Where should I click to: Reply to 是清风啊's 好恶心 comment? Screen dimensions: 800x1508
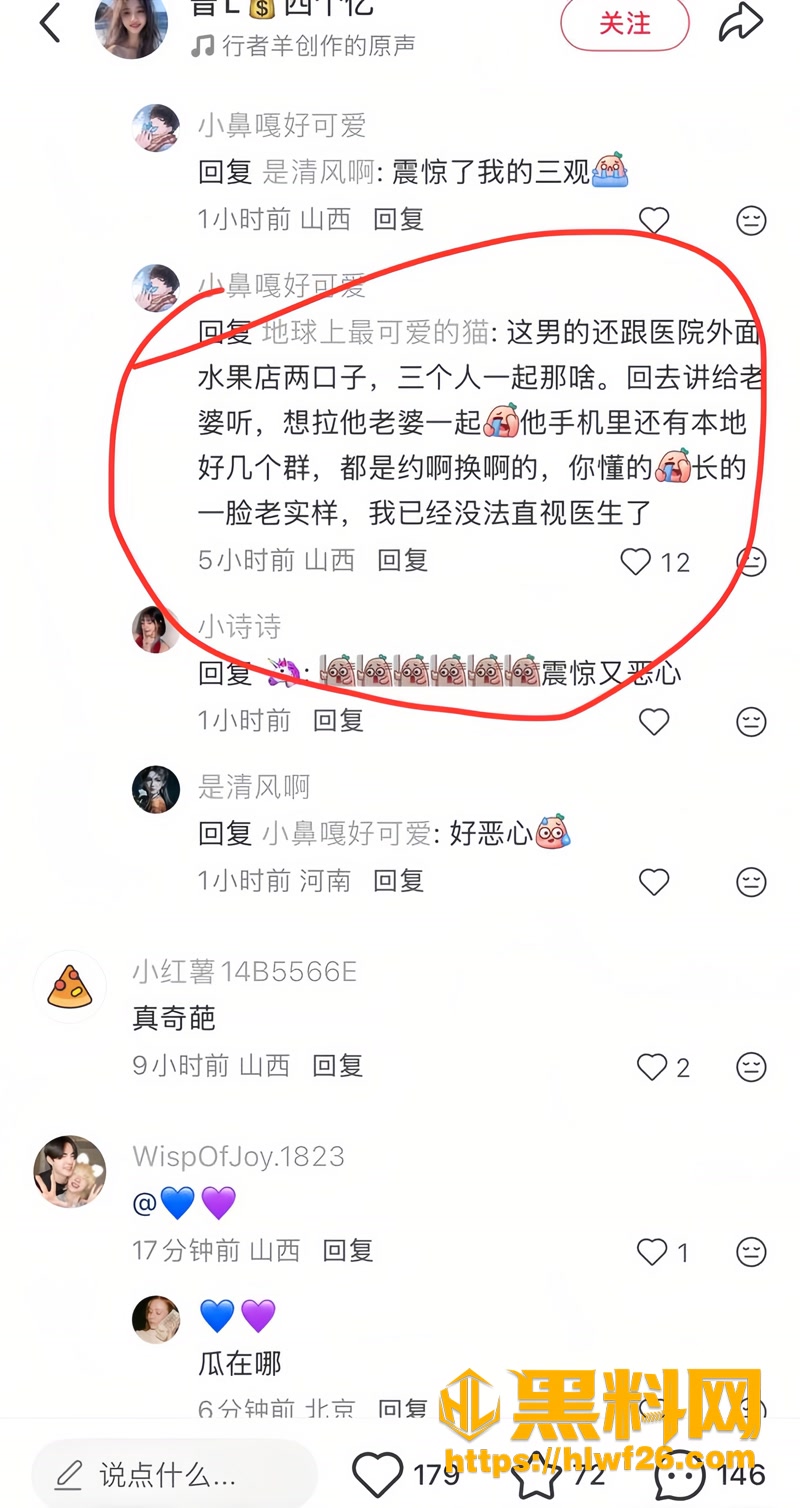[x=399, y=881]
